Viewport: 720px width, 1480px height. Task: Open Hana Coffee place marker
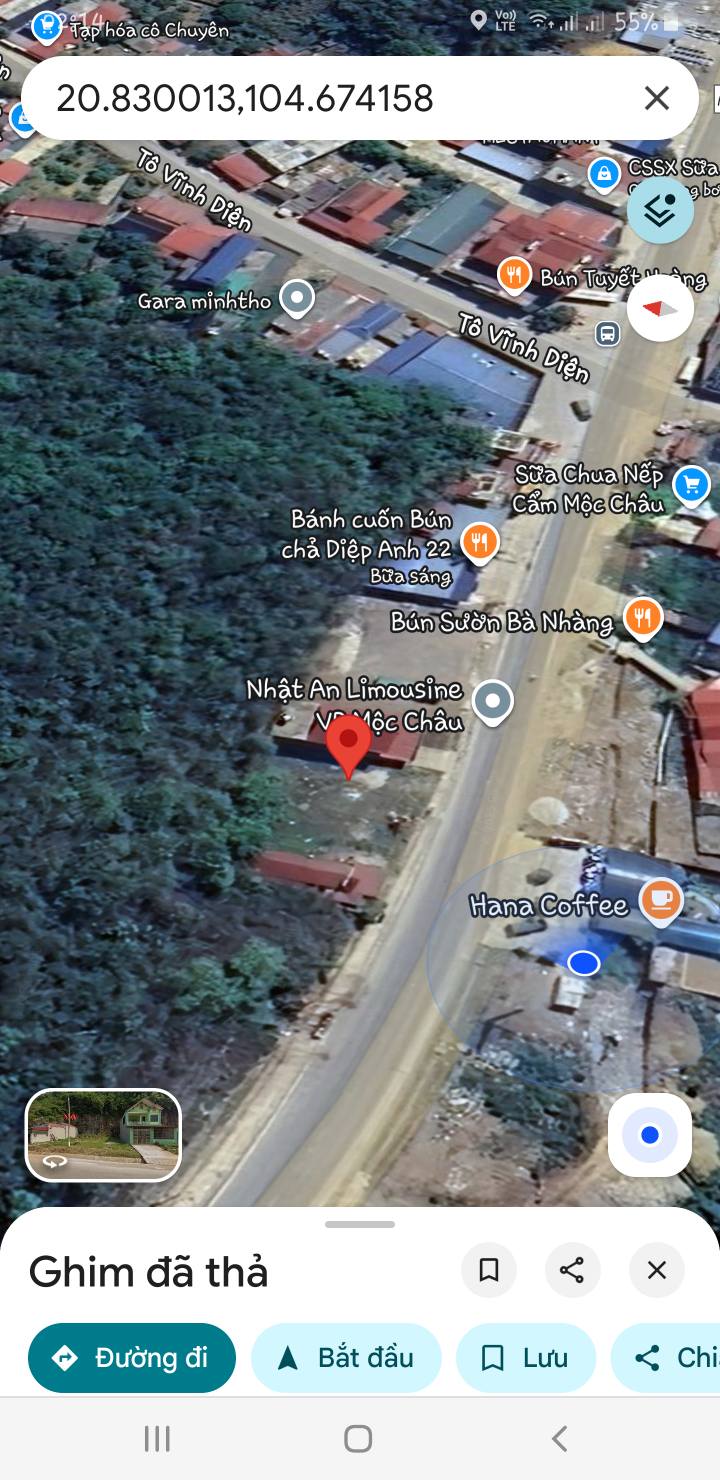(x=661, y=900)
